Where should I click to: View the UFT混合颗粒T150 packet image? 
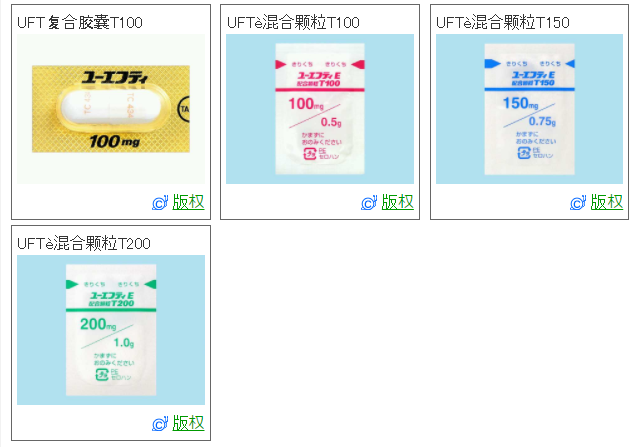[529, 109]
